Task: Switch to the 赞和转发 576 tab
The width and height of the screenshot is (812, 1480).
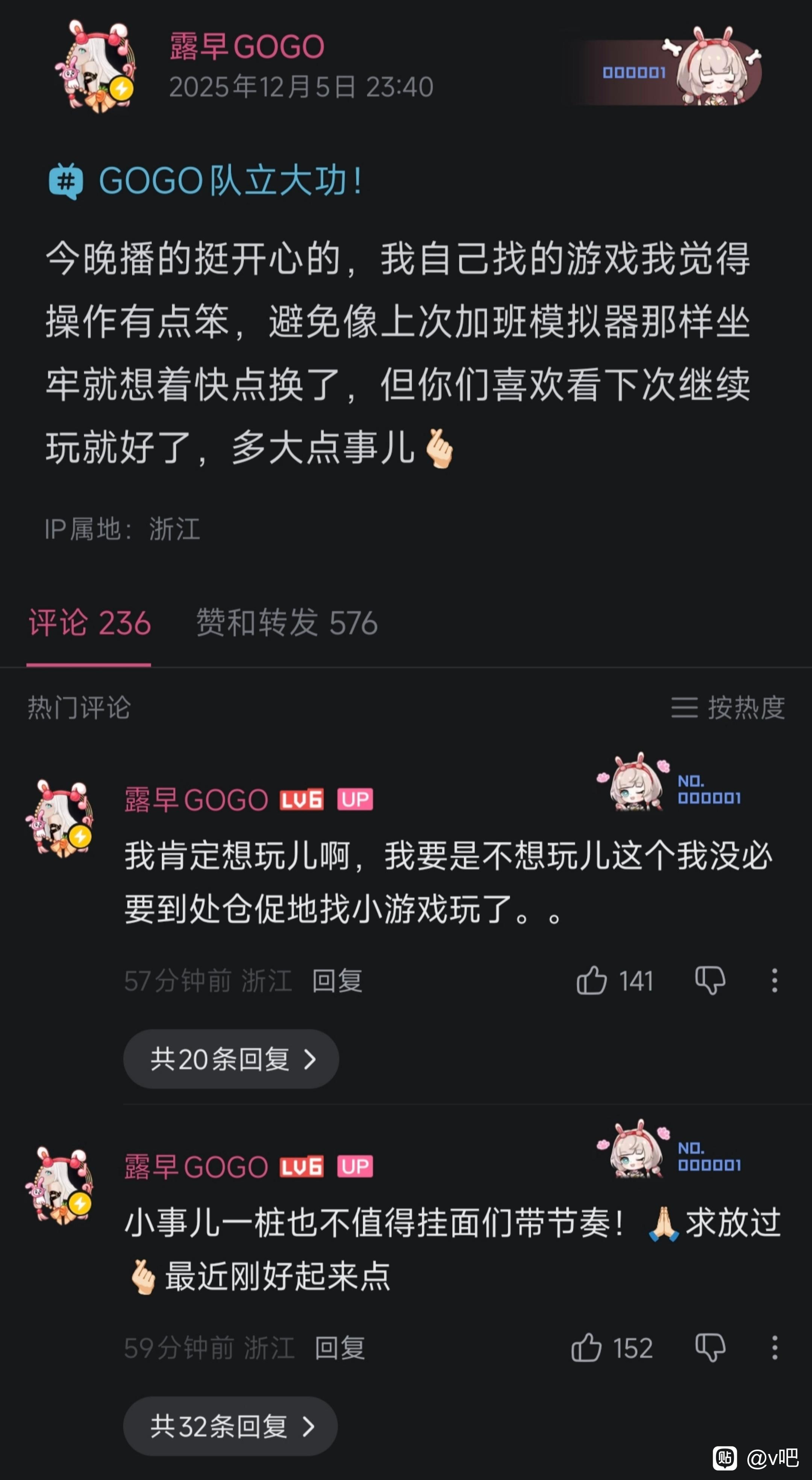Action: (286, 623)
